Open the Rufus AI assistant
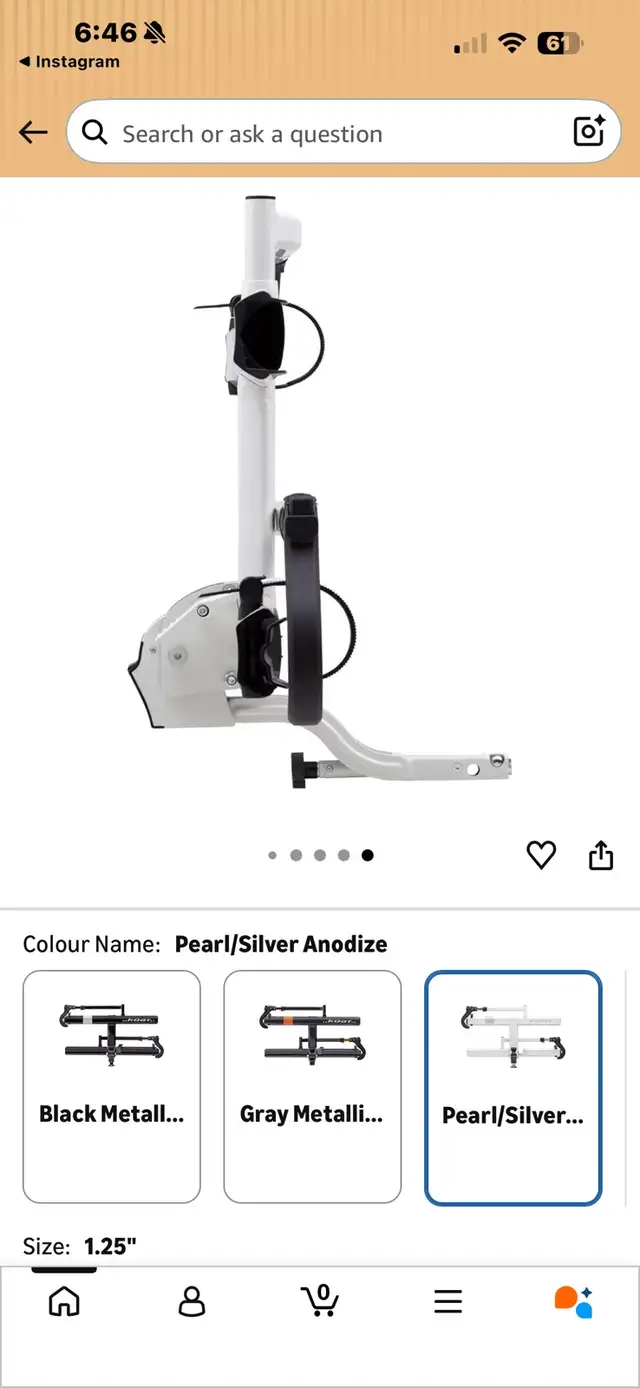Viewport: 640px width, 1388px height. tap(574, 1301)
